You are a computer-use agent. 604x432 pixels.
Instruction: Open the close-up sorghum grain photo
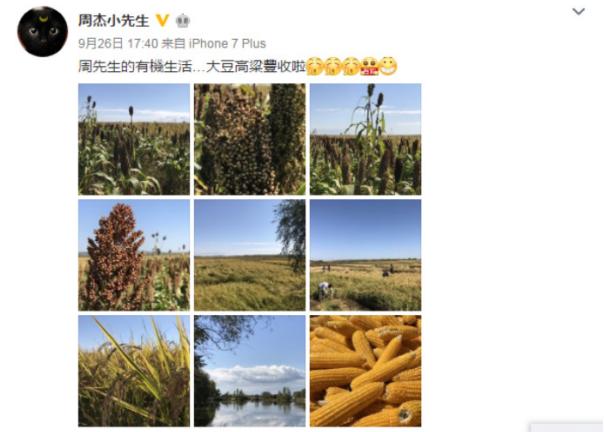click(x=249, y=139)
